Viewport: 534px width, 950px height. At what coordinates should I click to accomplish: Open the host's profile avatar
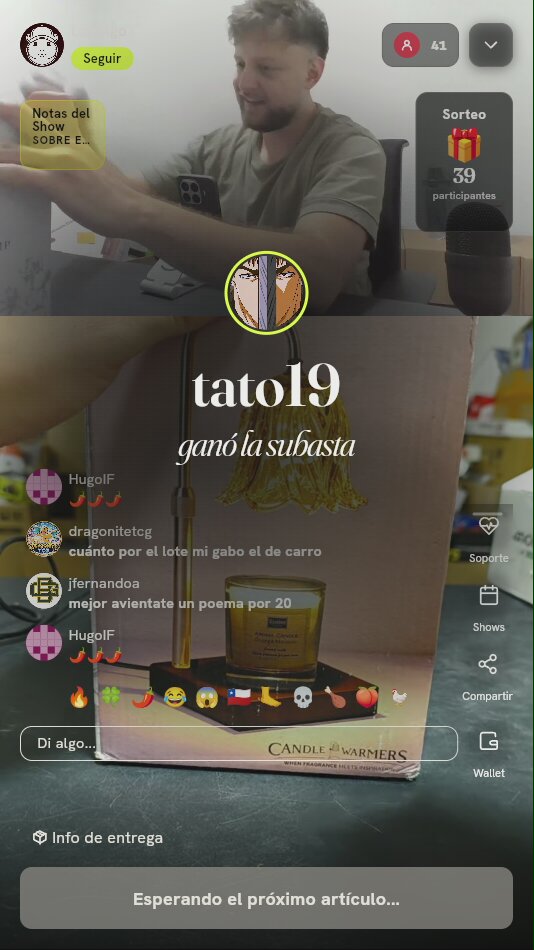click(42, 45)
